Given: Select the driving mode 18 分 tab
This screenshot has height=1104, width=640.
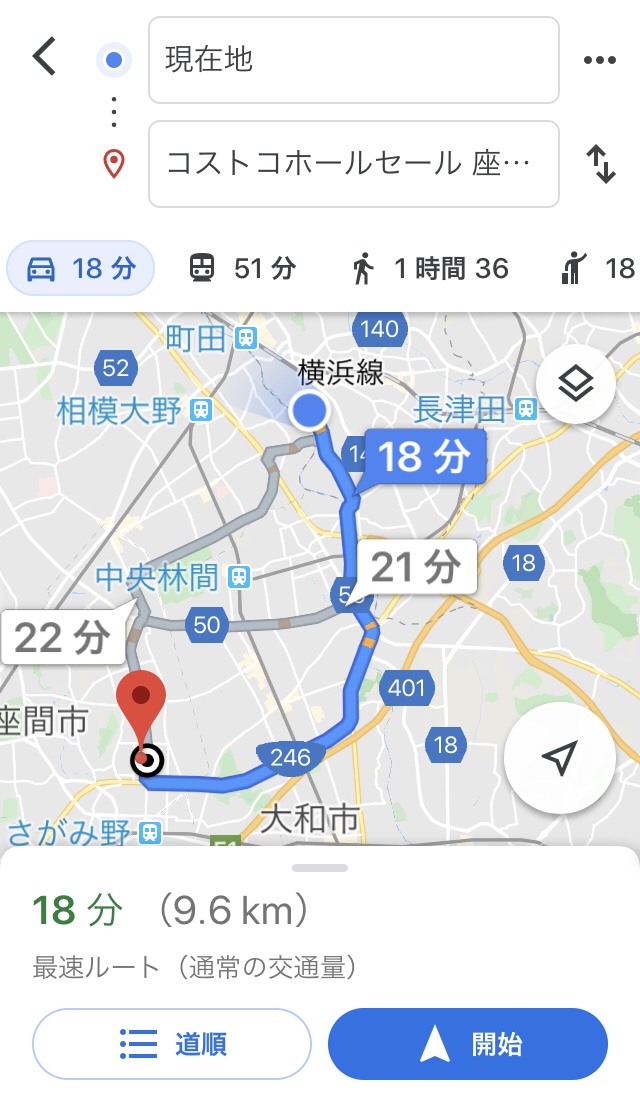Looking at the screenshot, I should pyautogui.click(x=81, y=268).
